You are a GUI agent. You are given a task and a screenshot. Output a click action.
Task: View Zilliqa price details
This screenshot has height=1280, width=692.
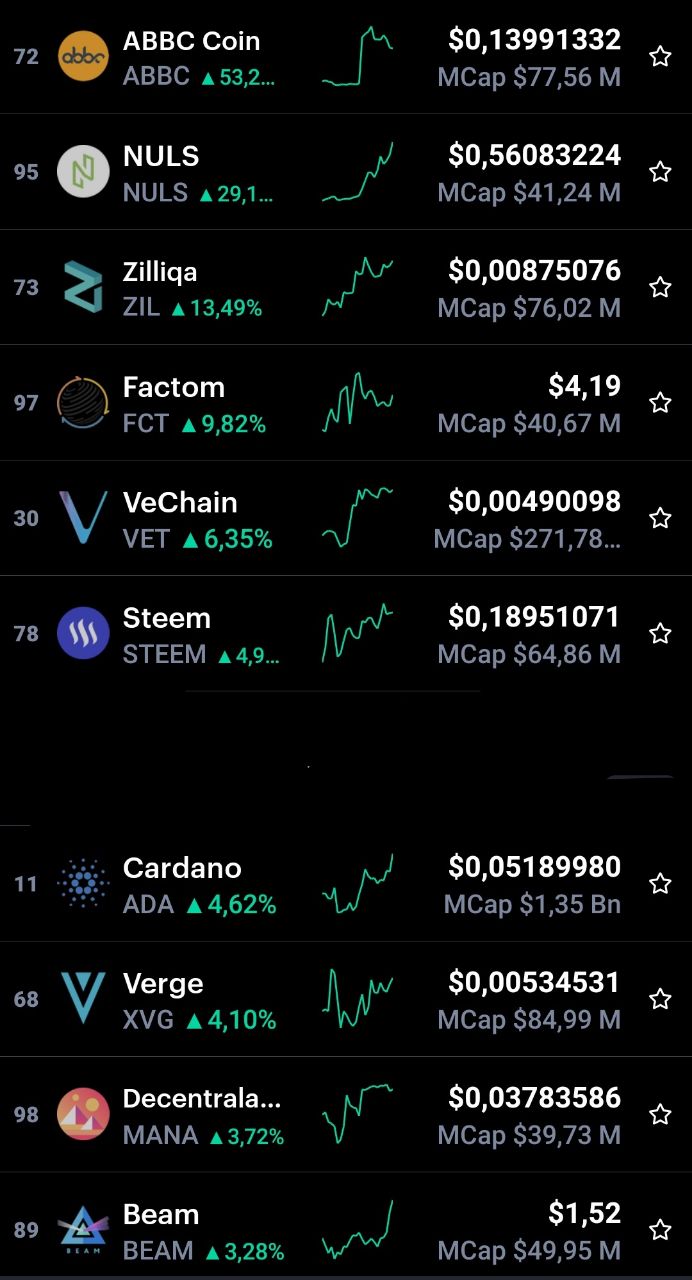click(x=346, y=287)
